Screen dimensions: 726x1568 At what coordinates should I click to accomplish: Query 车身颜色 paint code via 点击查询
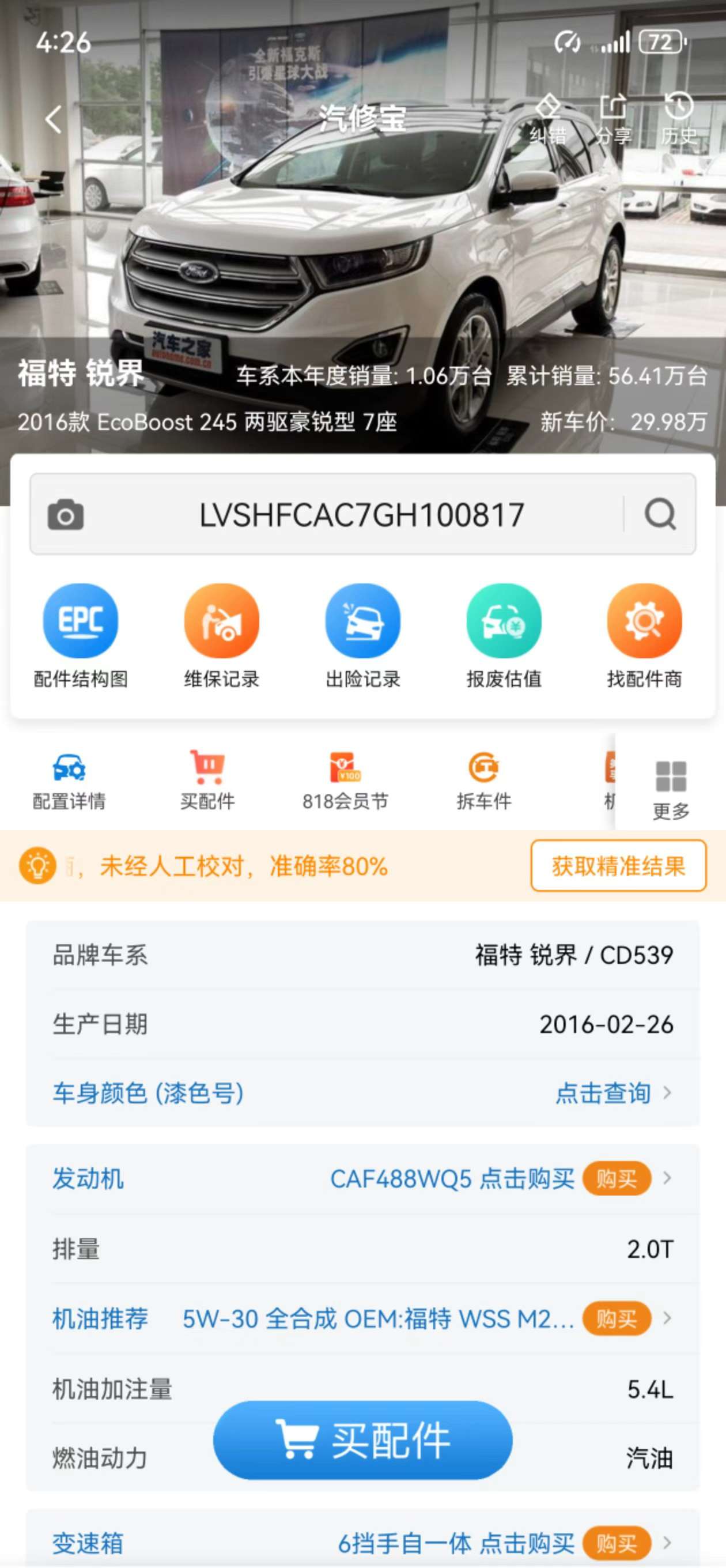point(613,1092)
